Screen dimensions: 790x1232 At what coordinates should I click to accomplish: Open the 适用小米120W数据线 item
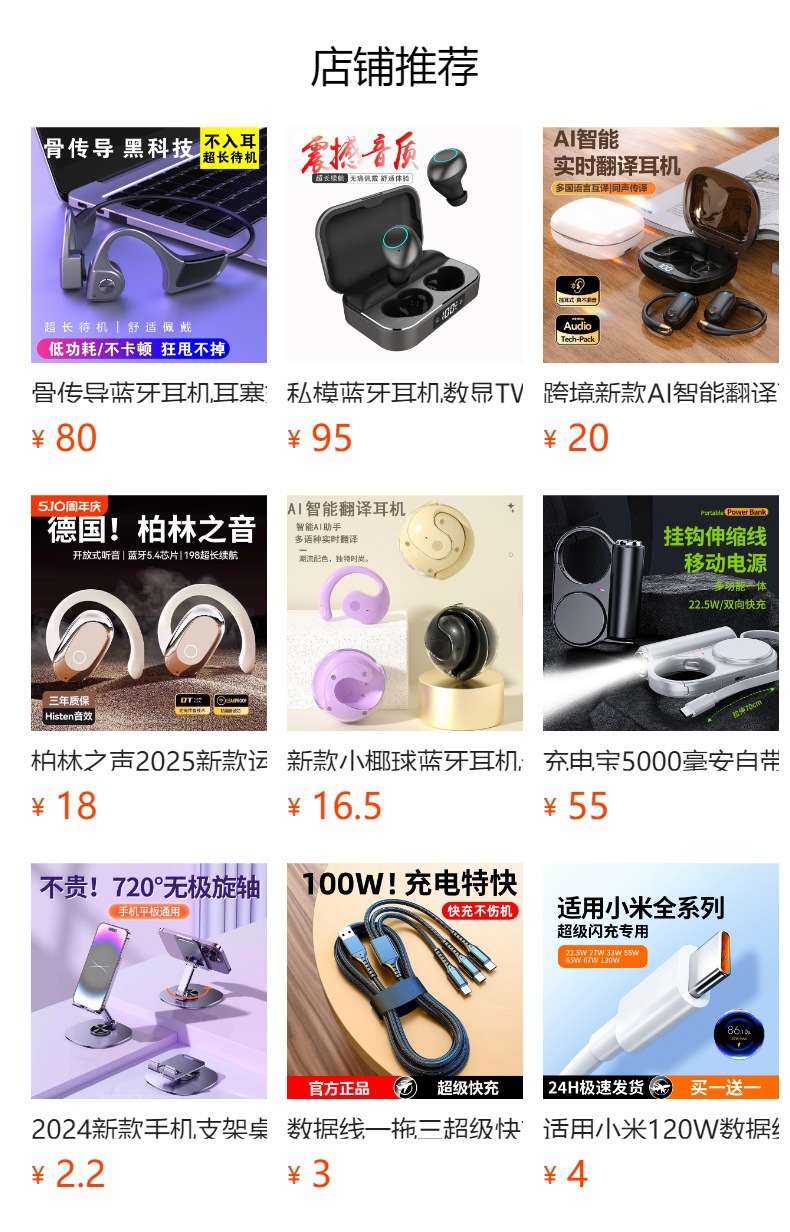[x=661, y=981]
